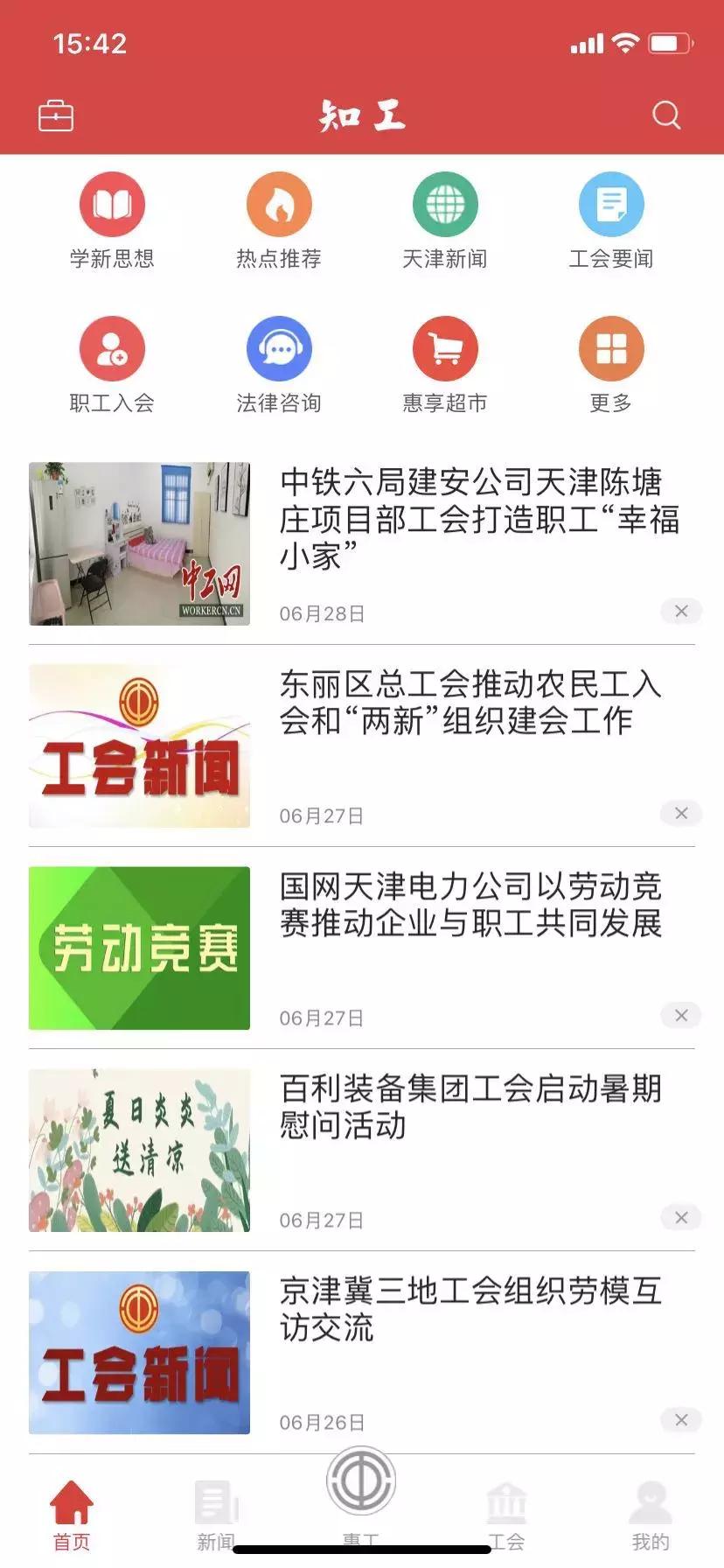This screenshot has width=724, height=1568.
Task: Dismiss the 陈塘庄 project news item
Action: click(x=681, y=611)
